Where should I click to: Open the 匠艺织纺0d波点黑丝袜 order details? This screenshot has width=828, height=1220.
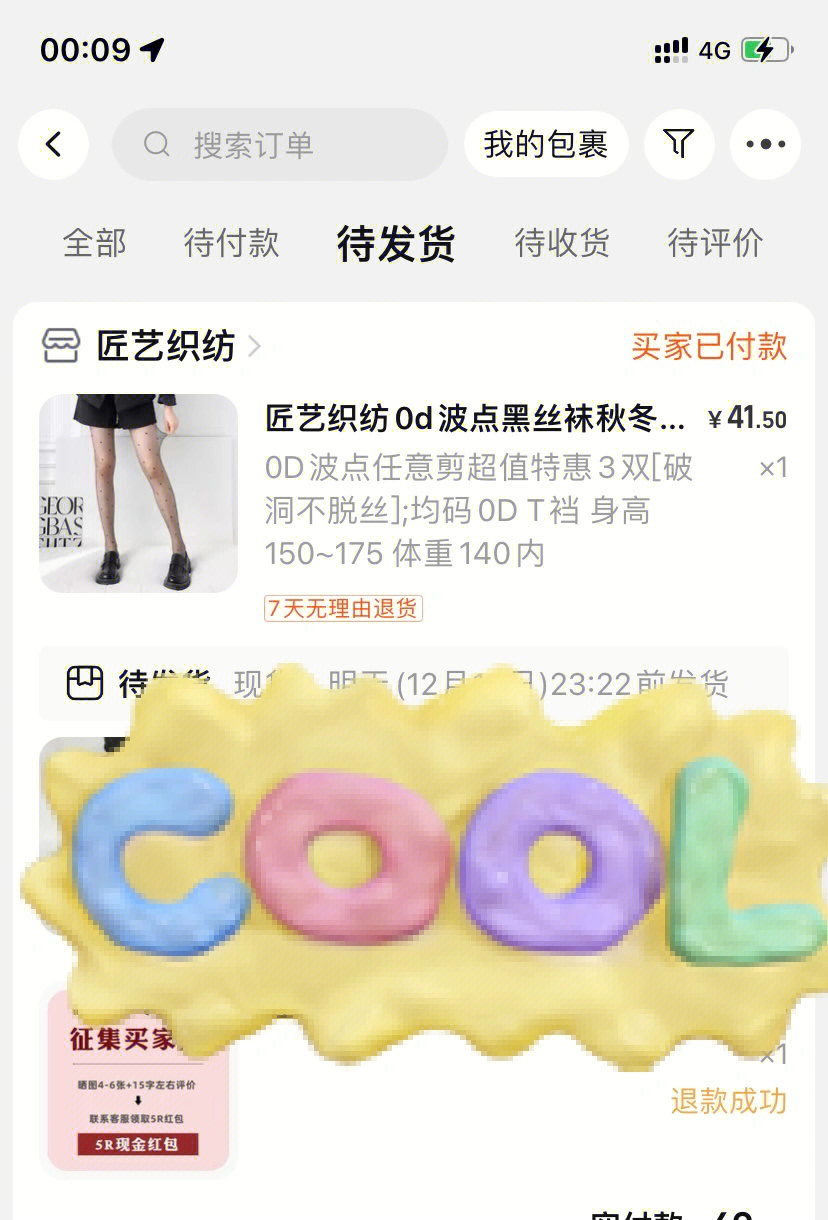[475, 418]
